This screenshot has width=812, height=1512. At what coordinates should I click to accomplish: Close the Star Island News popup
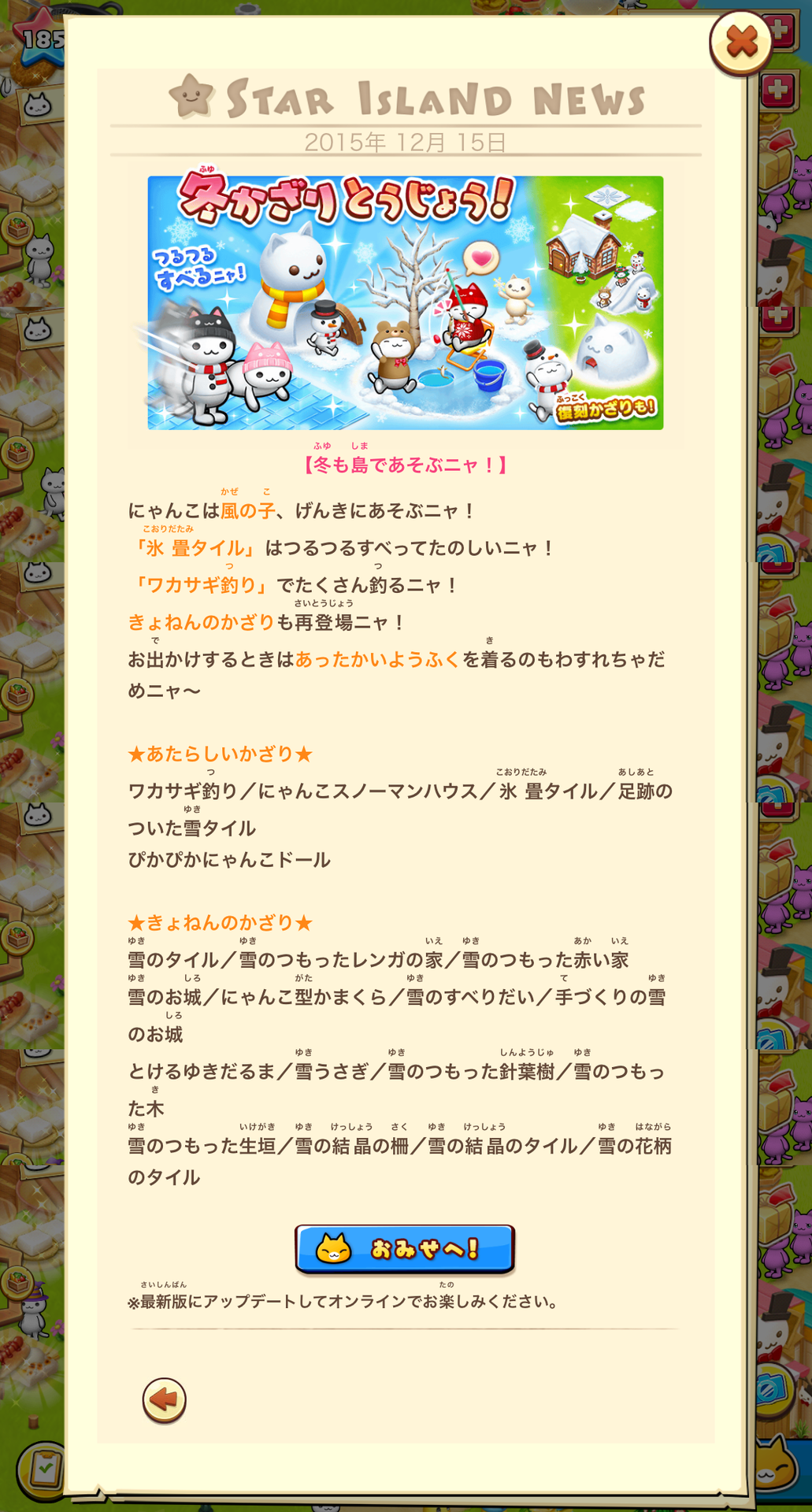[x=740, y=43]
